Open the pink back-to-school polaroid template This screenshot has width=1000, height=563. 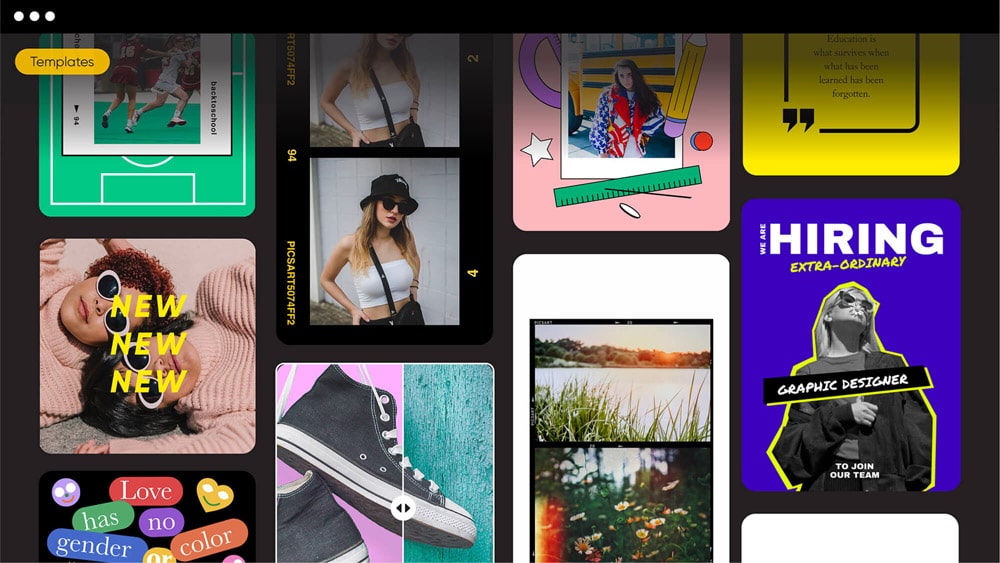coord(621,130)
